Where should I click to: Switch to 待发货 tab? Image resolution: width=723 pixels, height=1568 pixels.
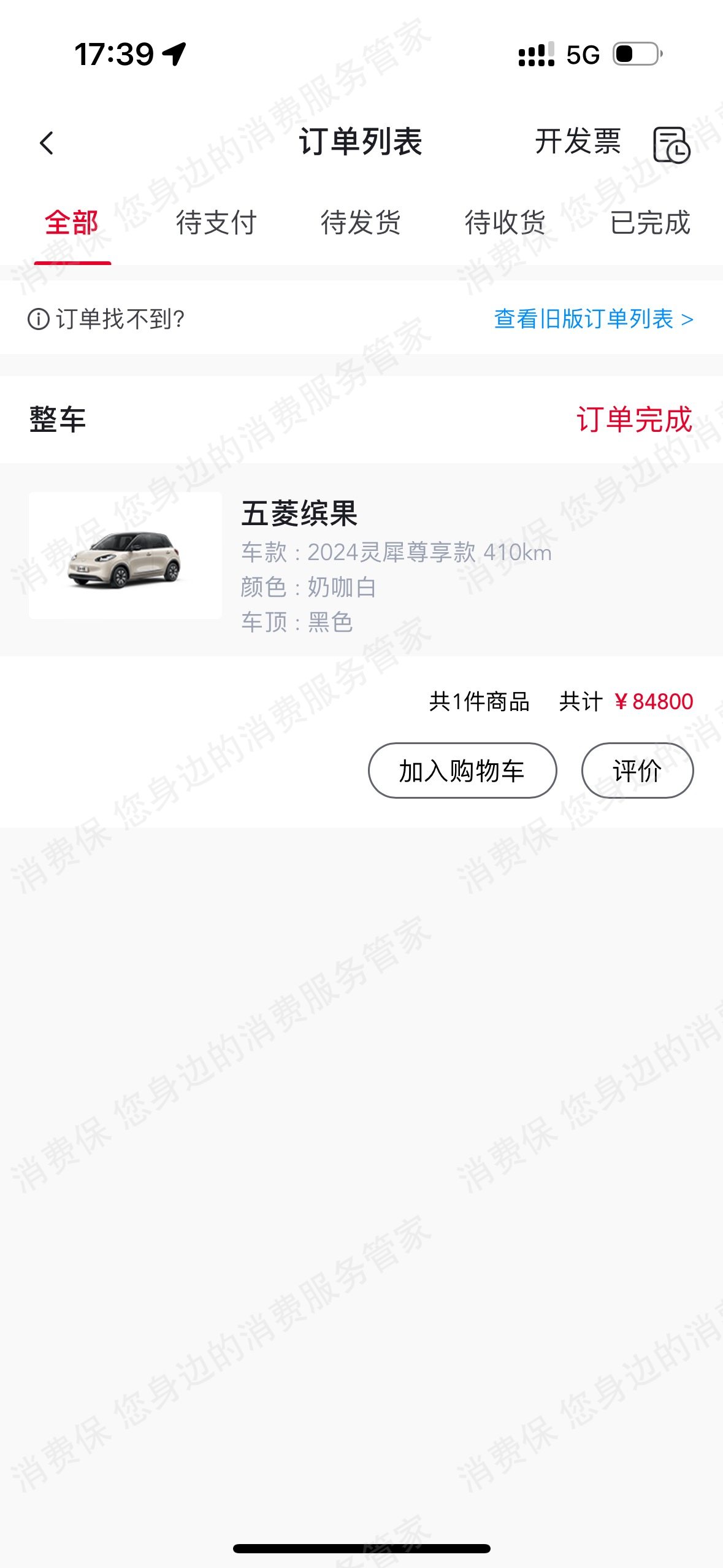click(361, 223)
